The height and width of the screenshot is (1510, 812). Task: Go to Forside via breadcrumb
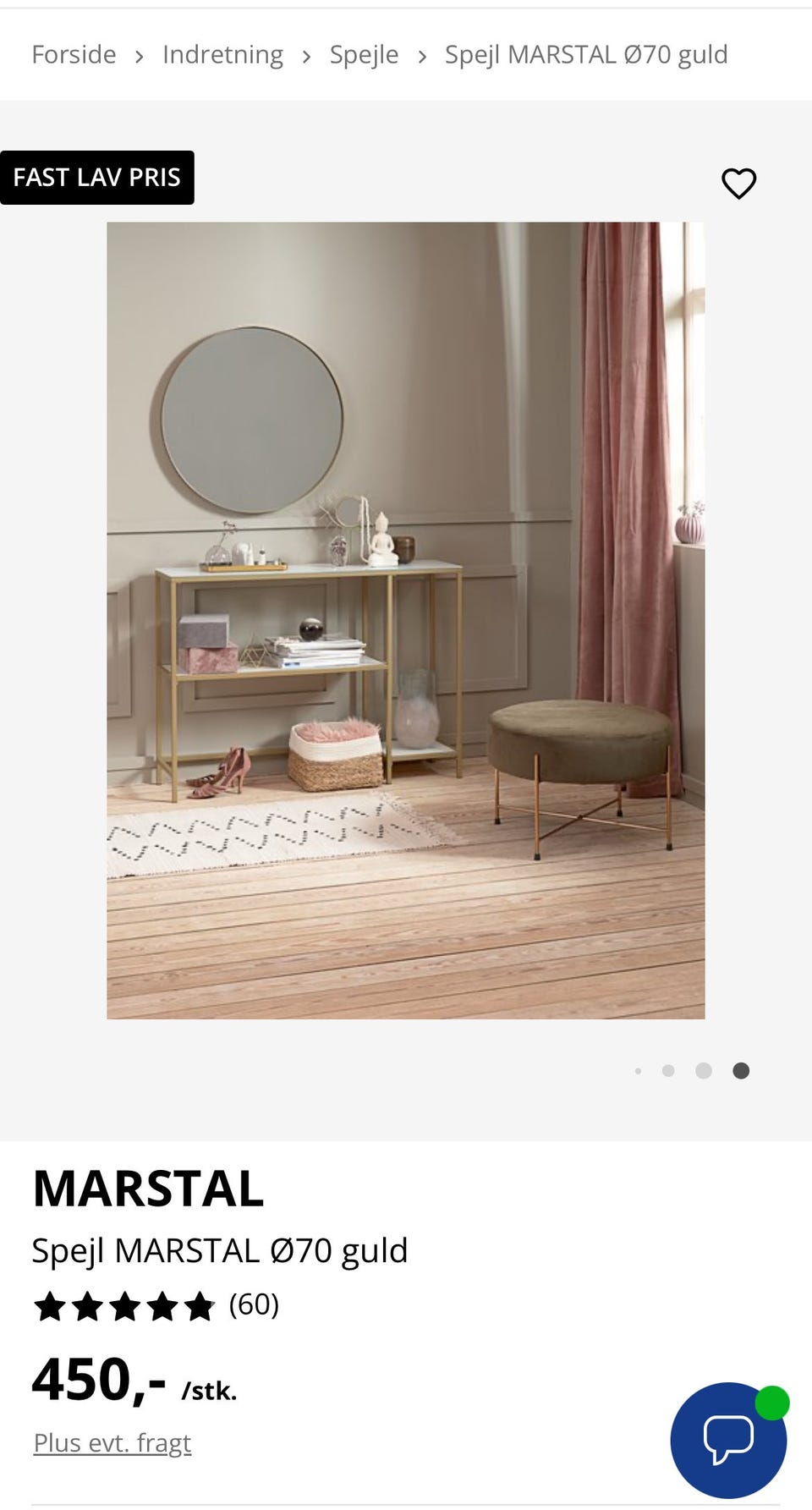click(x=74, y=54)
